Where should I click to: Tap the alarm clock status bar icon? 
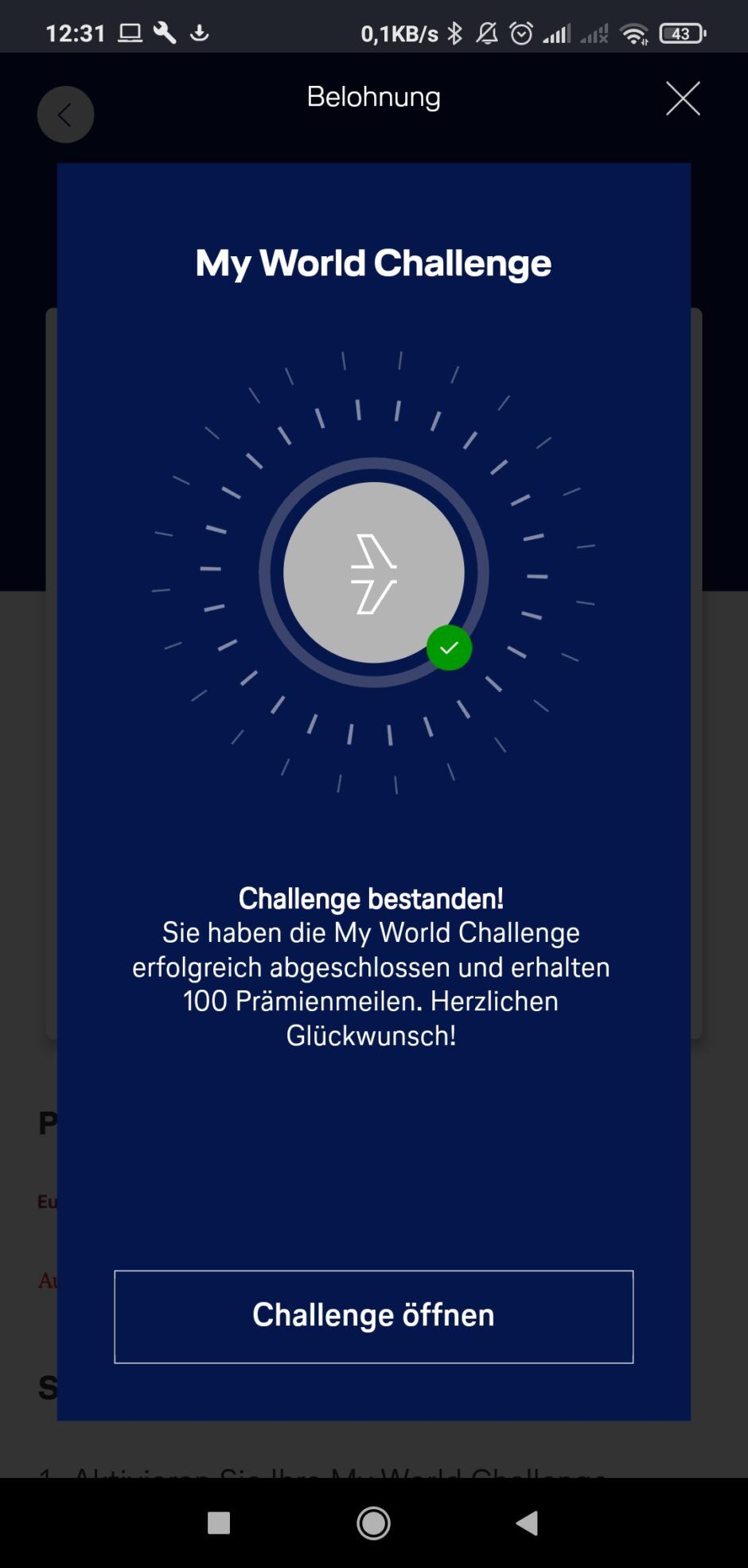coord(522,33)
